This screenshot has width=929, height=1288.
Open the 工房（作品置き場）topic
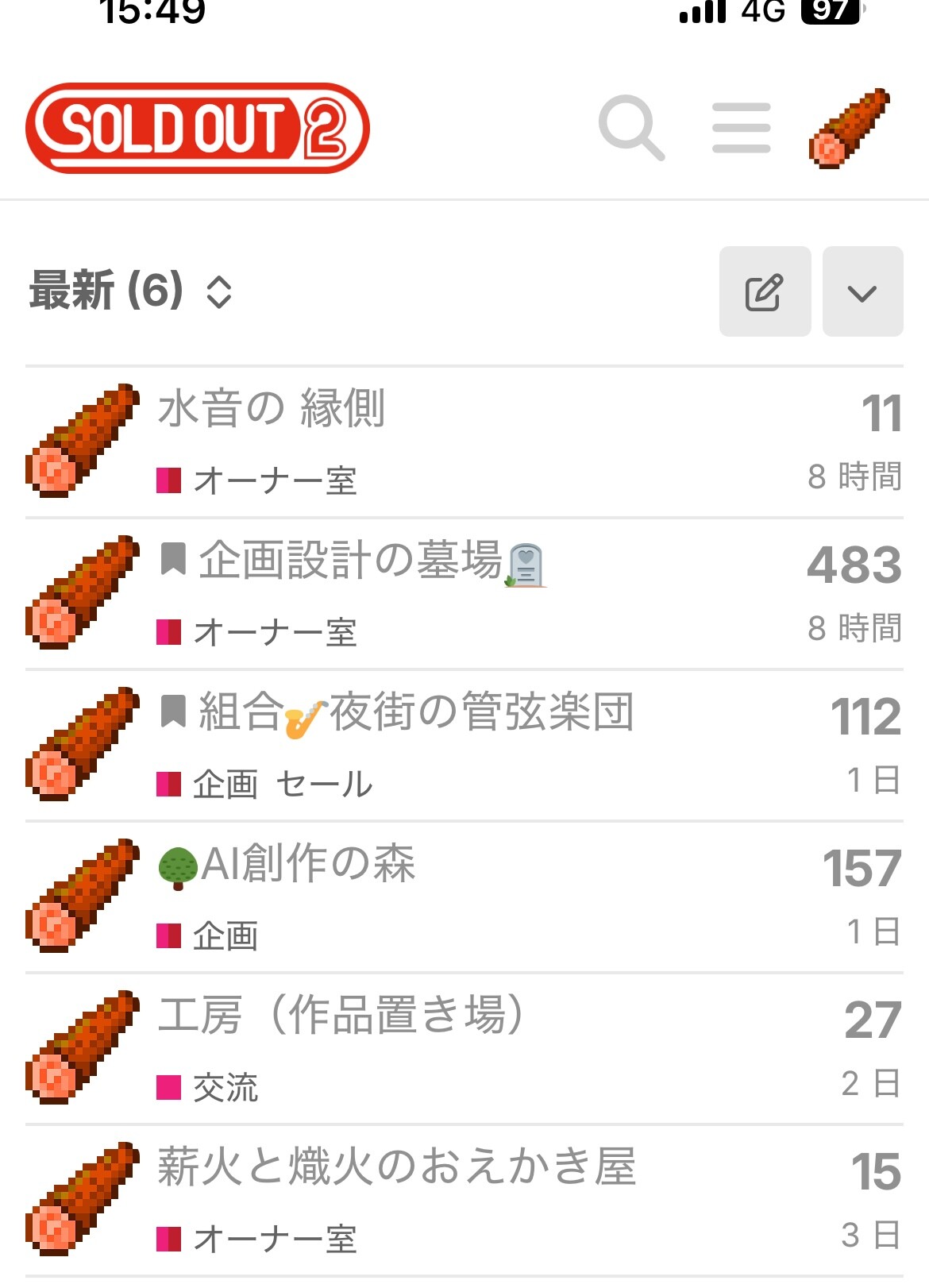pos(341,1016)
